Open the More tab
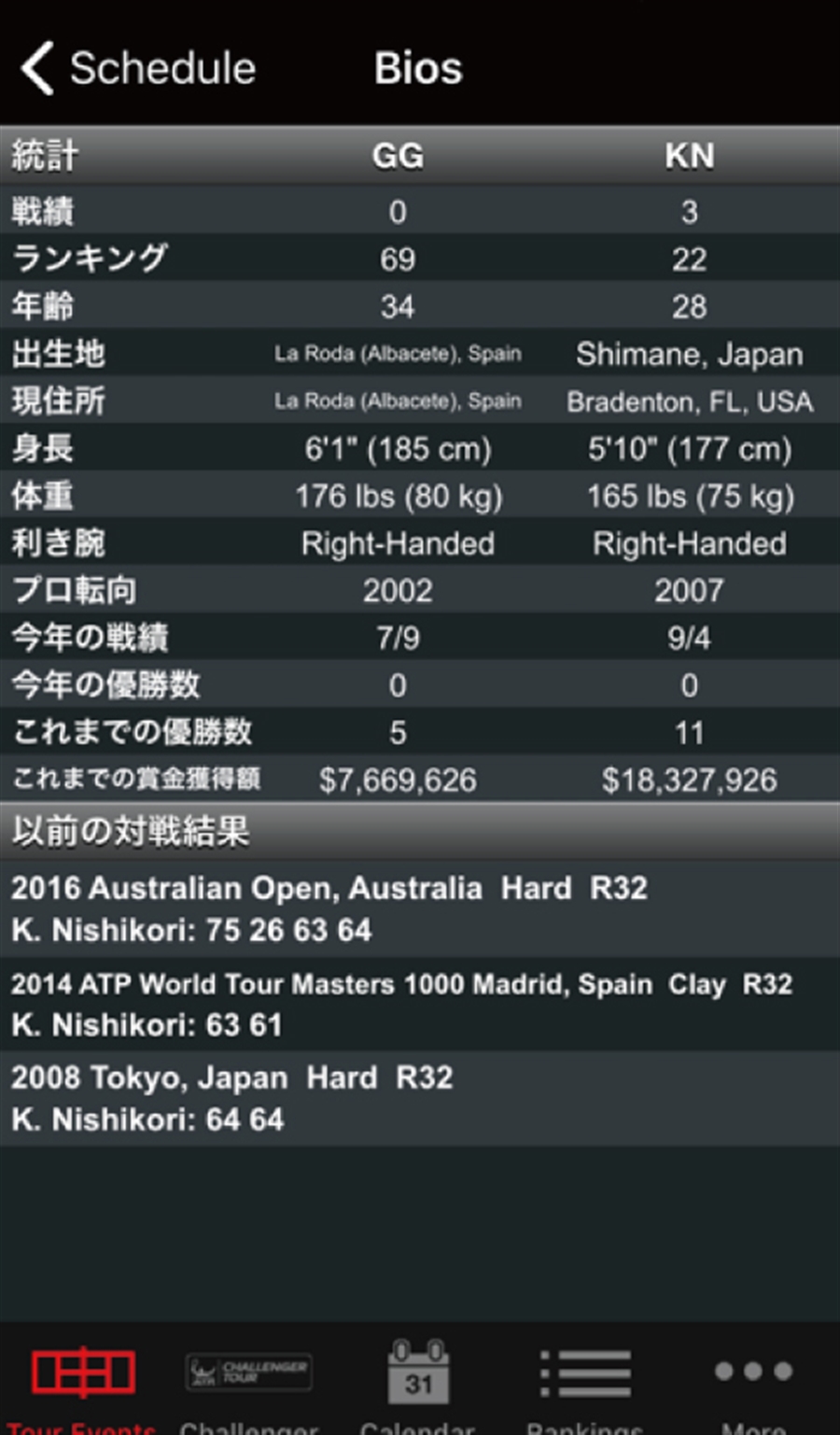Screen dimensions: 840x1435 click(753, 1381)
